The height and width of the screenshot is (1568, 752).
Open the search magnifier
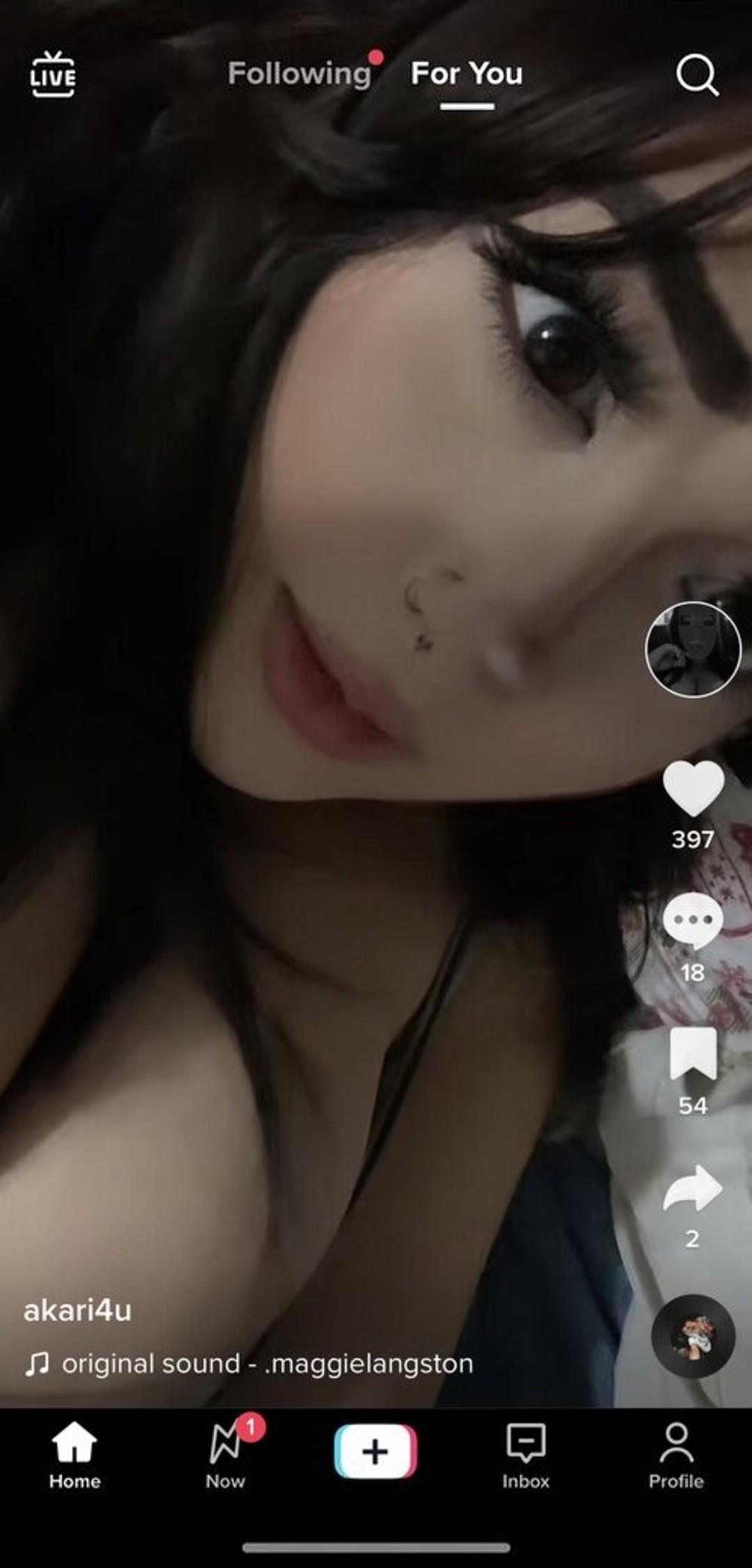697,74
